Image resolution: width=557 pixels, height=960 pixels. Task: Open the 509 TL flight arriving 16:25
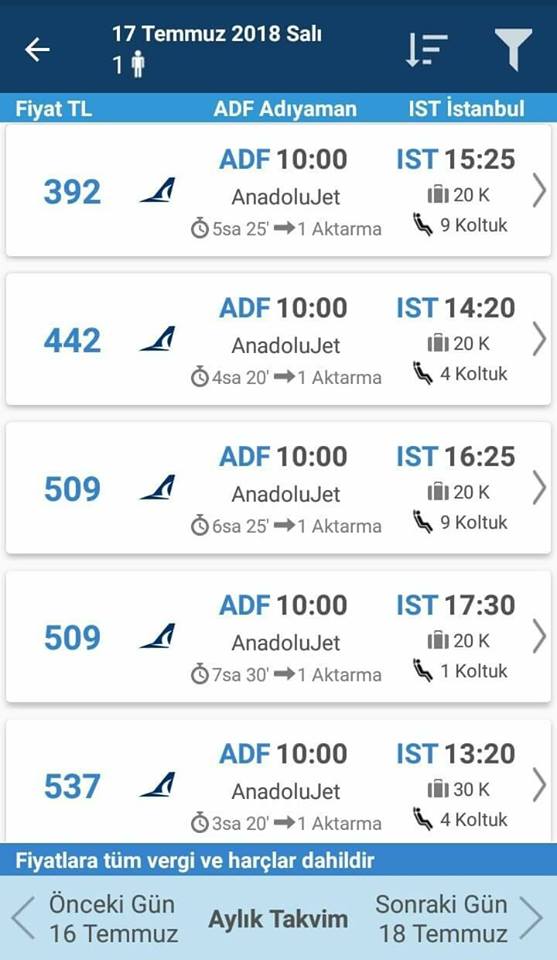tap(278, 488)
